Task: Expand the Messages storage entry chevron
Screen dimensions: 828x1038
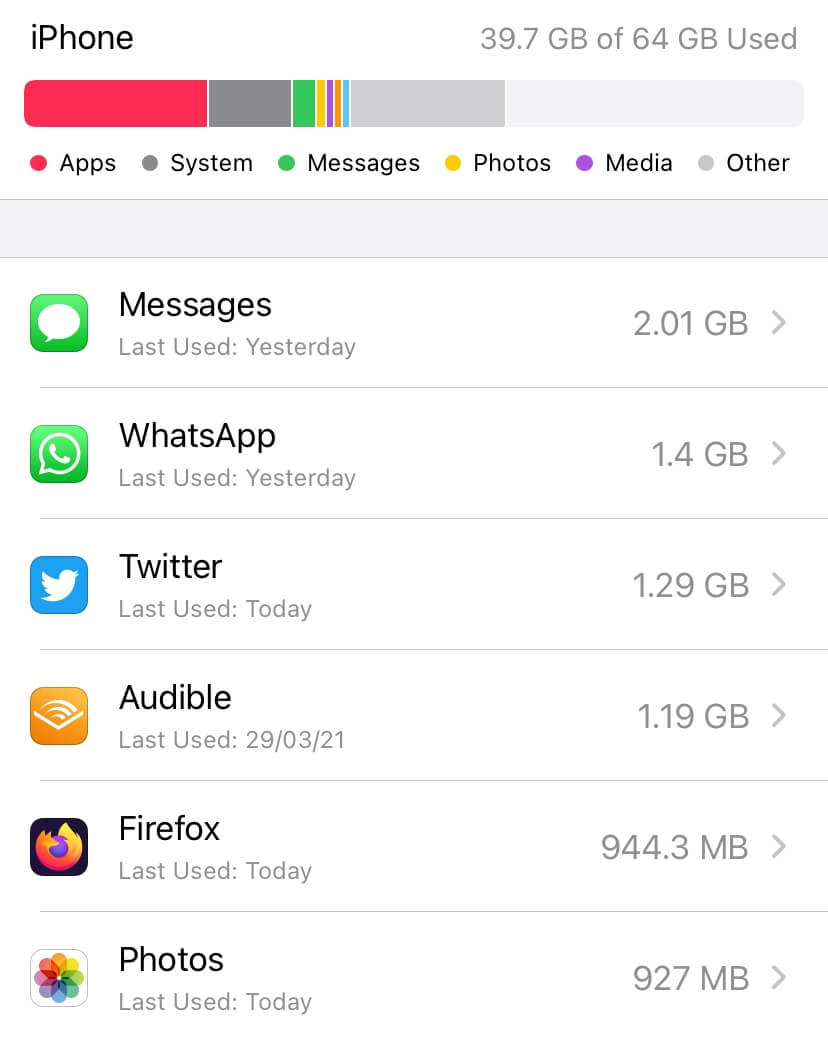Action: click(x=779, y=323)
